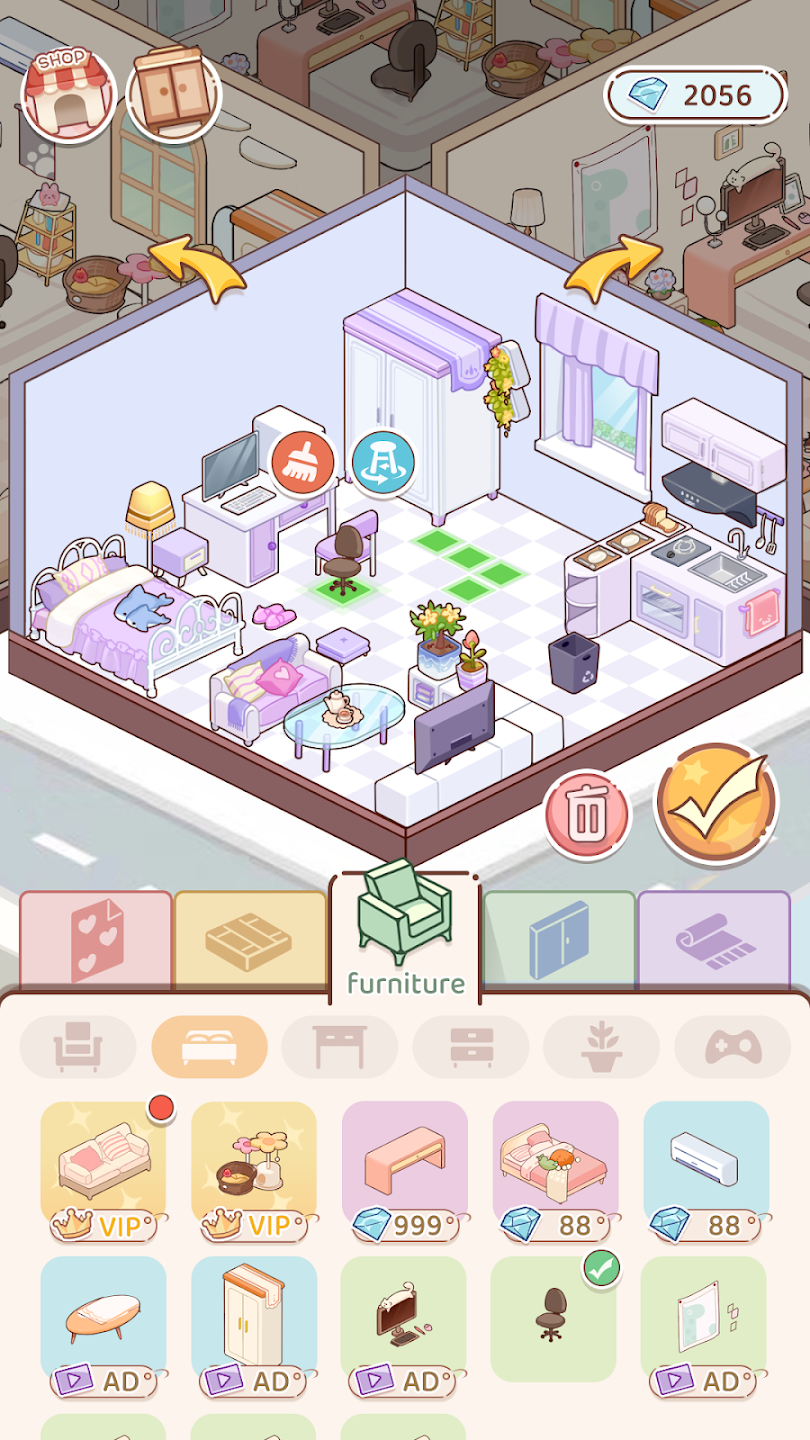This screenshot has height=1440, width=810.
Task: Confirm placement with the gold checkmark
Action: 716,804
